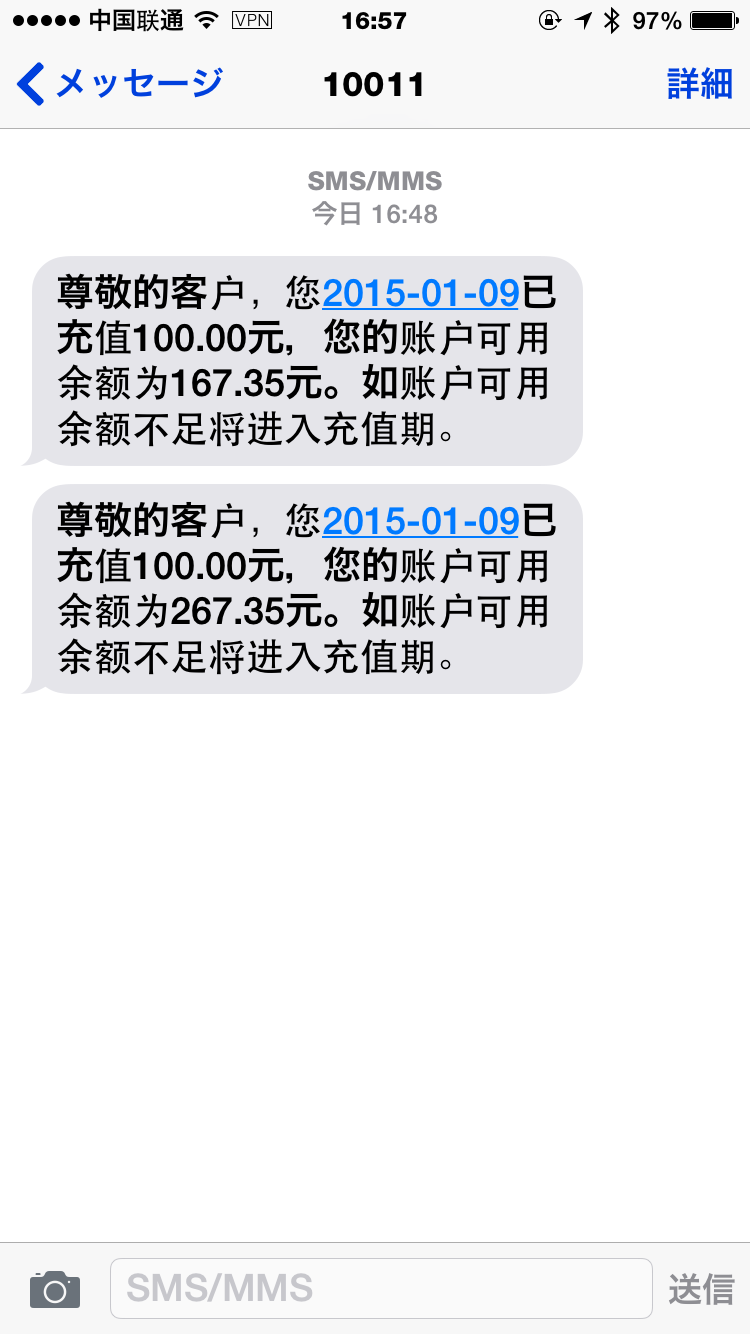Tap the date link in the 267.35元 message
750x1334 pixels.
click(x=420, y=521)
